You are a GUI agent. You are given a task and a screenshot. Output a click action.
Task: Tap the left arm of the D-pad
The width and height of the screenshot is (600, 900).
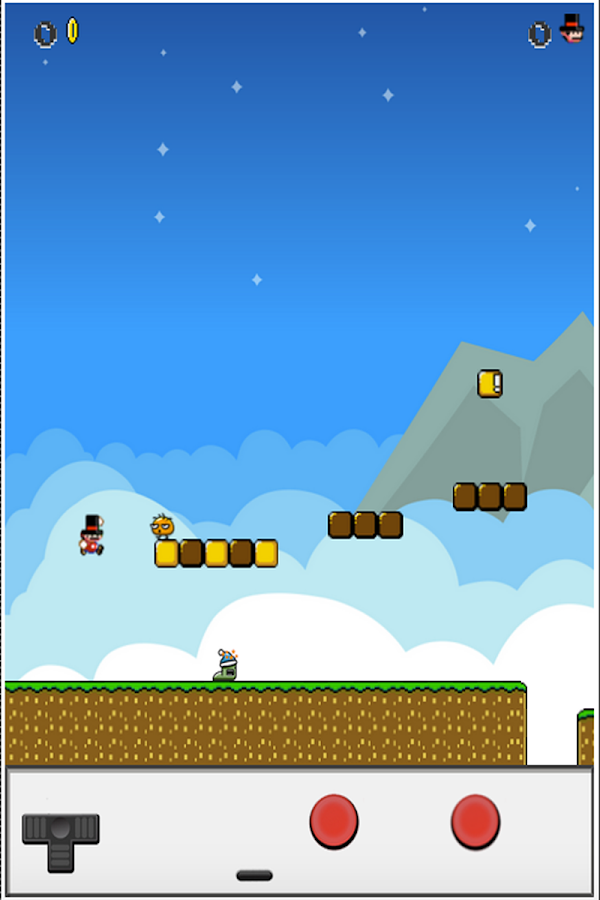(34, 828)
